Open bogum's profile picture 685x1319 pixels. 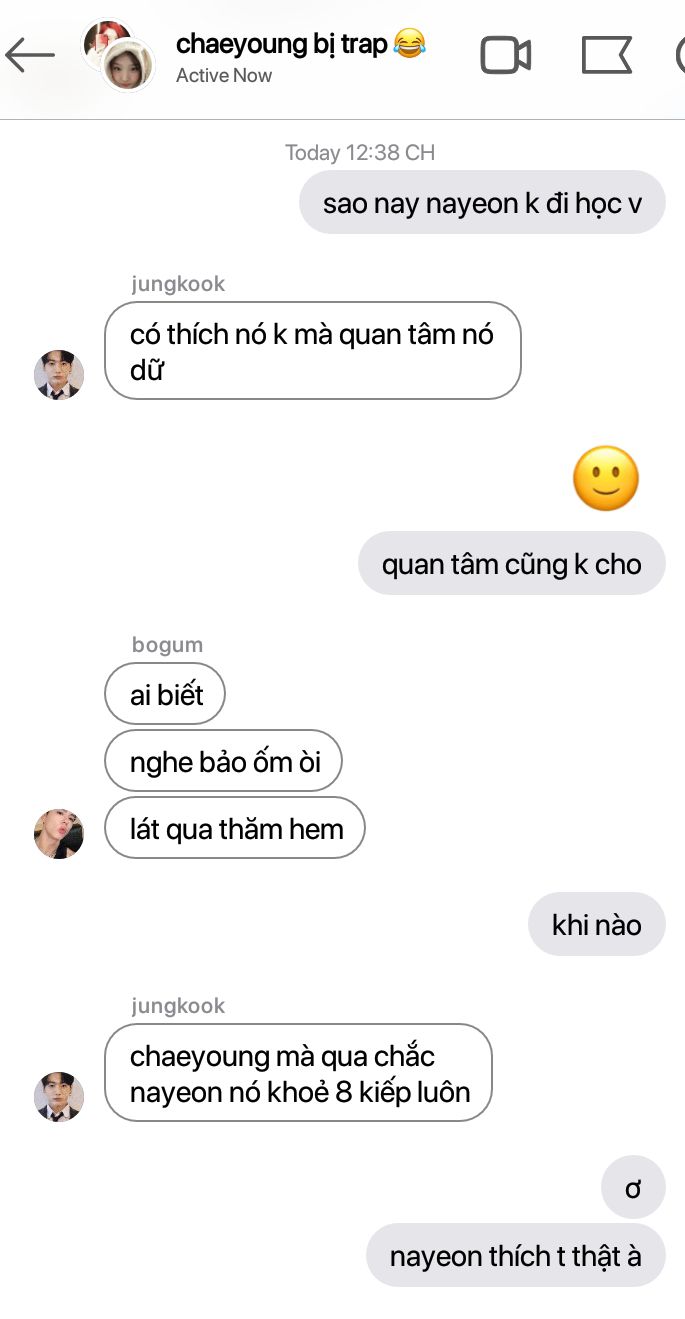coord(59,834)
